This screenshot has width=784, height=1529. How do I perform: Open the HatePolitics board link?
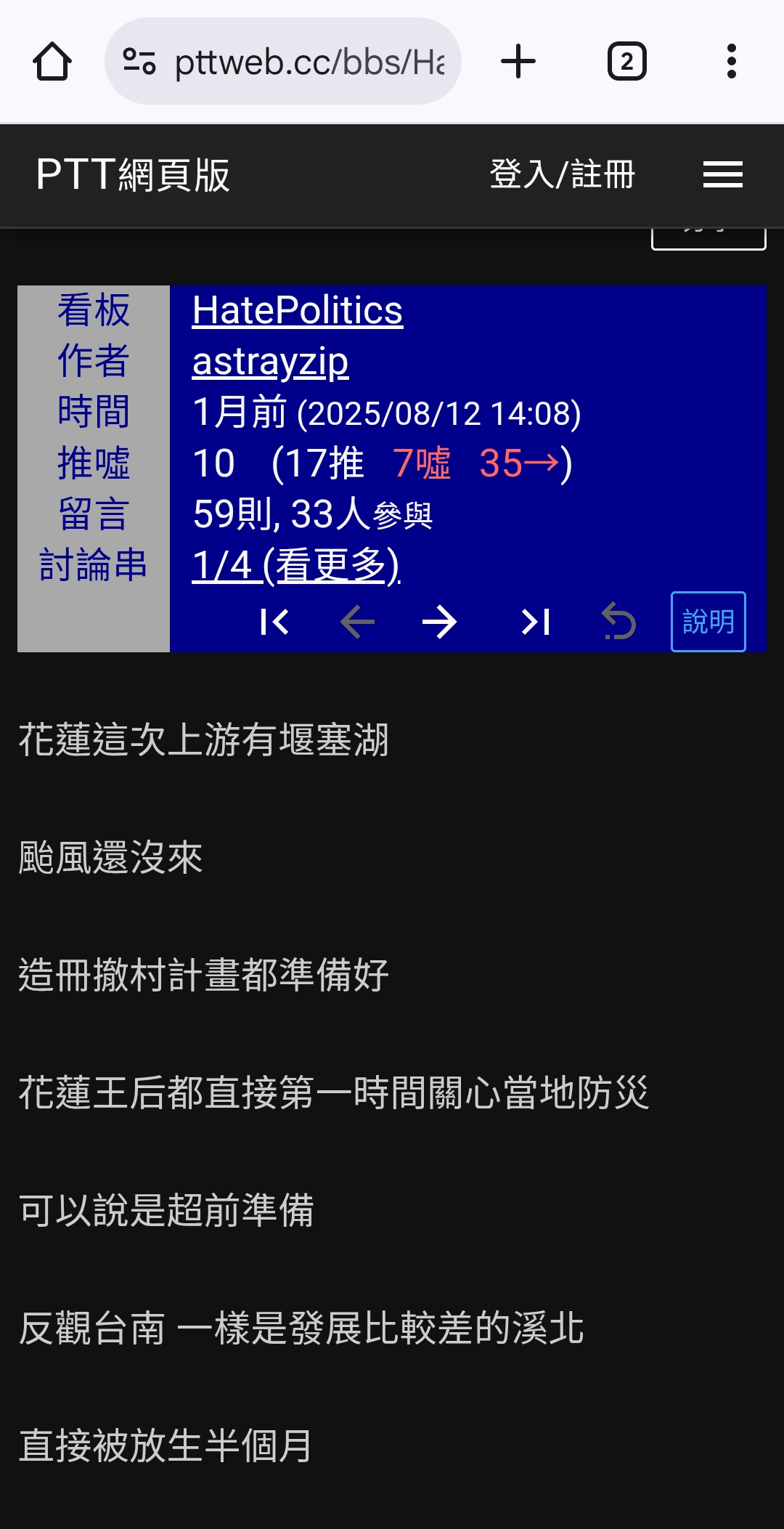(x=298, y=311)
